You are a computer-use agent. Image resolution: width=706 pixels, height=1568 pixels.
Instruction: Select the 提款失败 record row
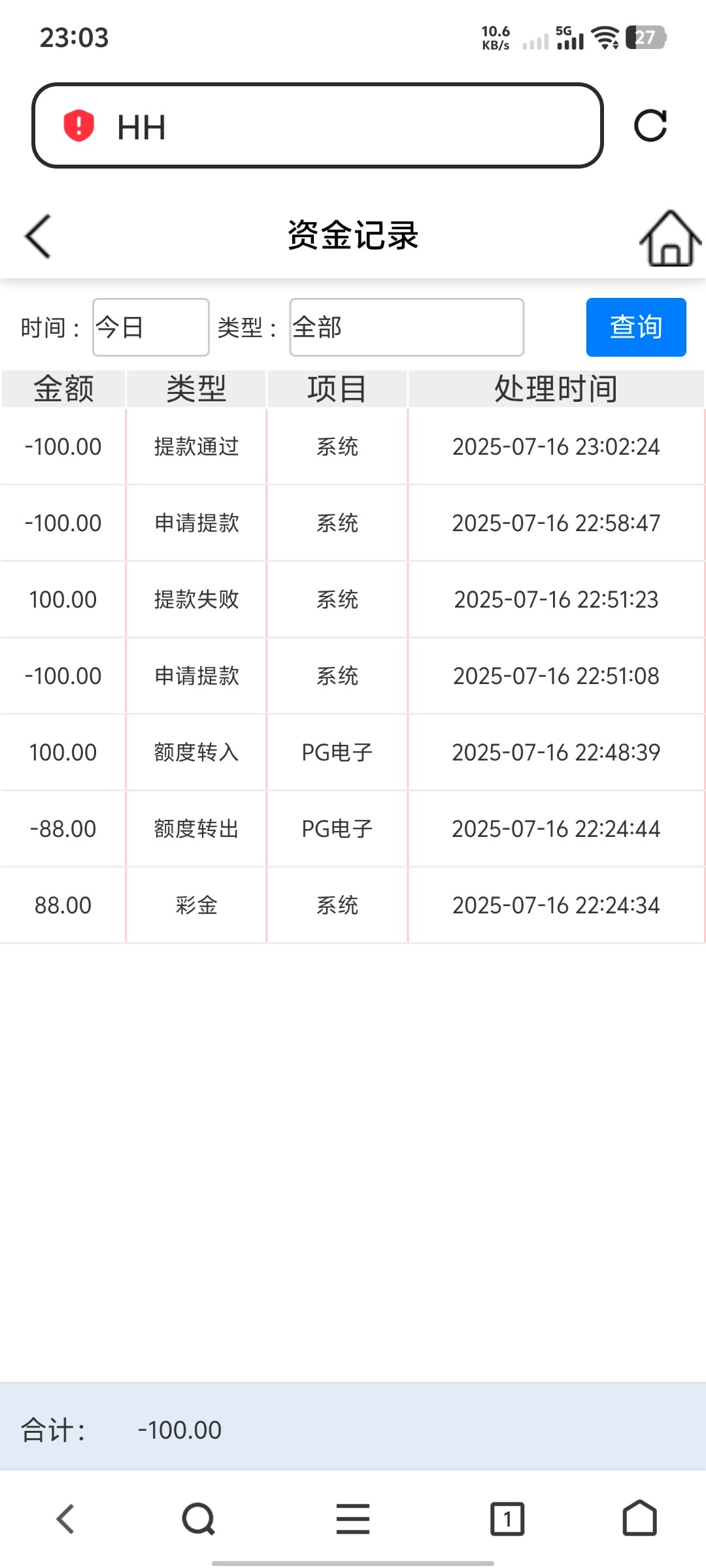353,599
